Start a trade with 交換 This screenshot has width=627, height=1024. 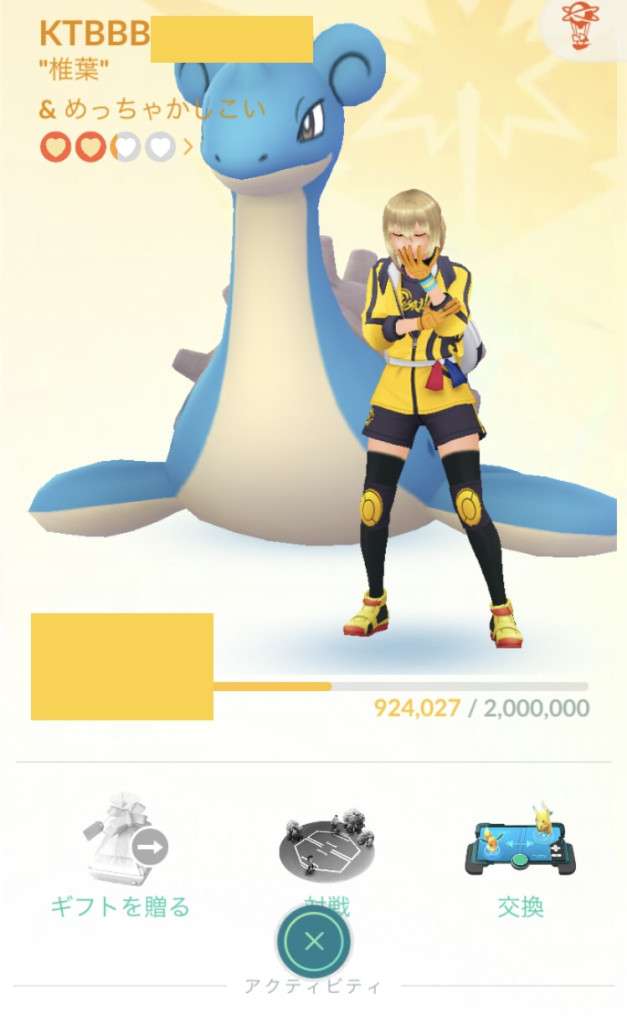point(520,853)
